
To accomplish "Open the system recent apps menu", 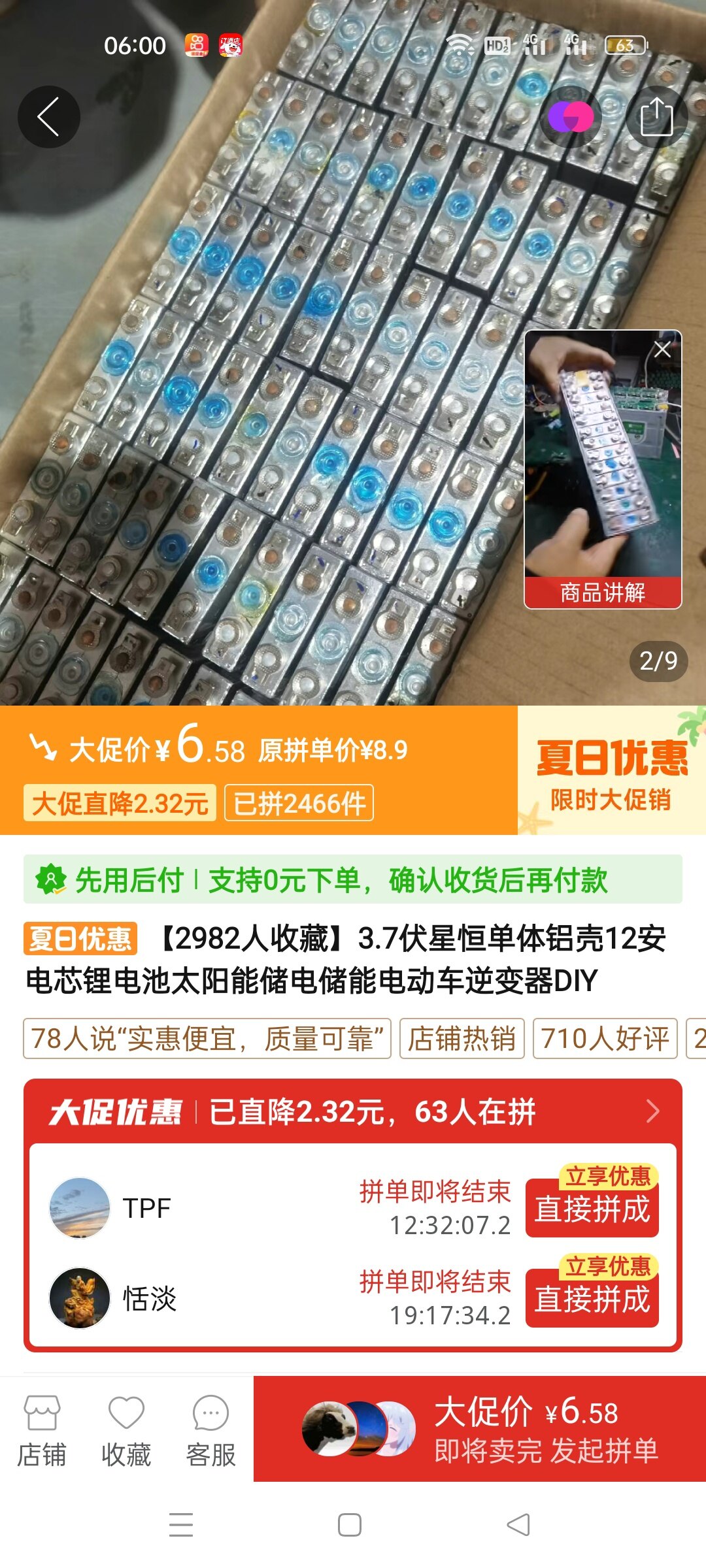I will point(181,1525).
